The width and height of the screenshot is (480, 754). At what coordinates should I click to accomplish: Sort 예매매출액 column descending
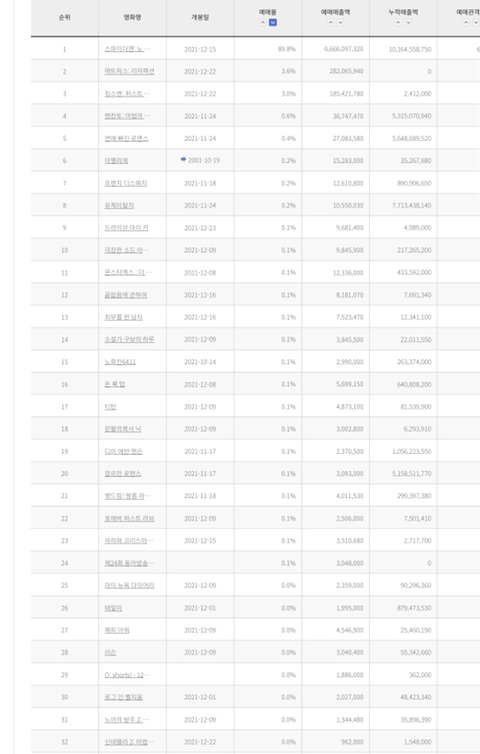click(x=341, y=23)
